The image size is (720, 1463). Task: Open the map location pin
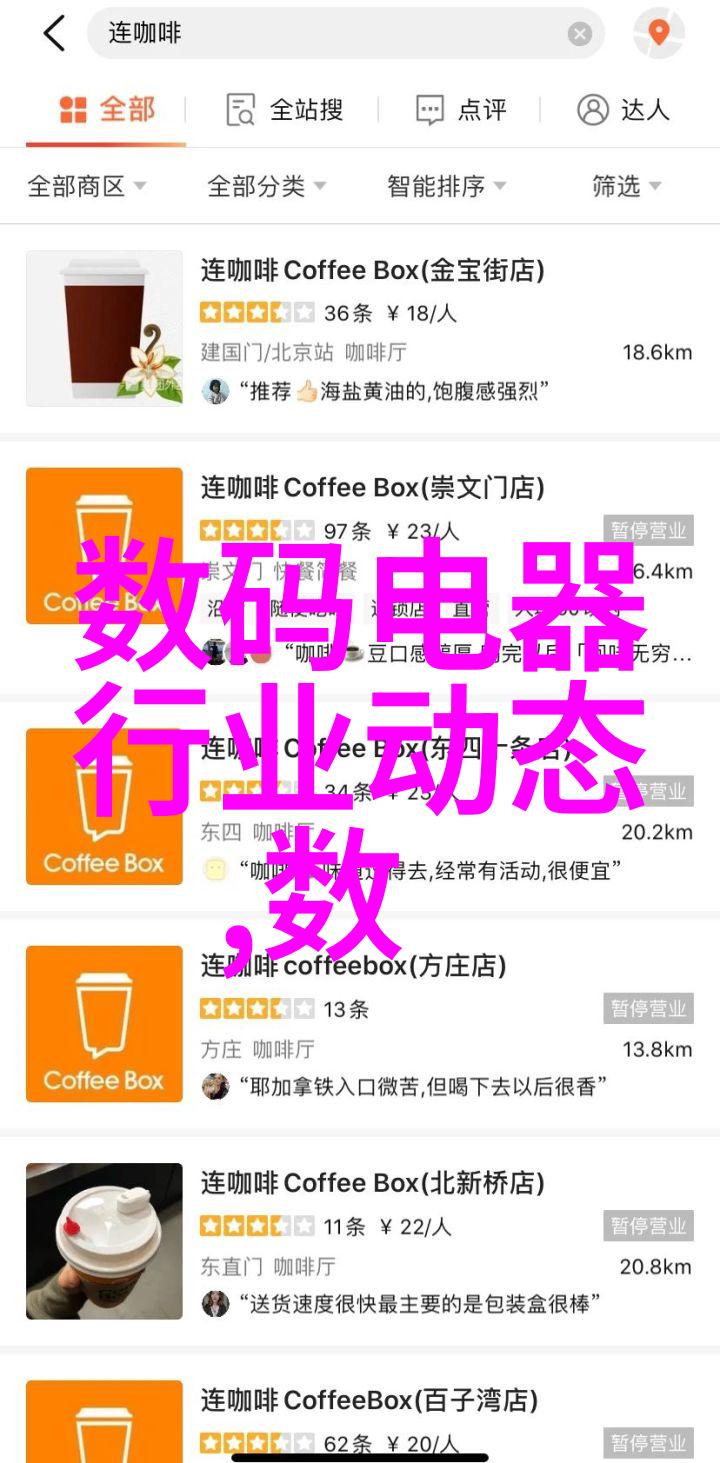point(658,34)
